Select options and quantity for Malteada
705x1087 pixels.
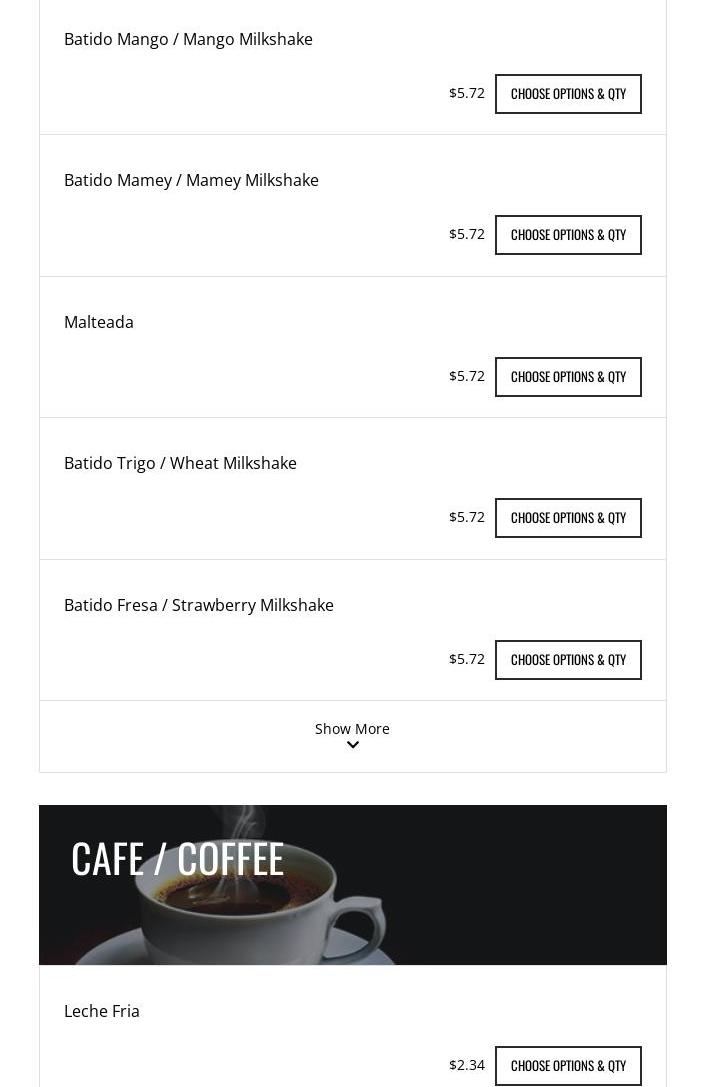pyautogui.click(x=568, y=377)
